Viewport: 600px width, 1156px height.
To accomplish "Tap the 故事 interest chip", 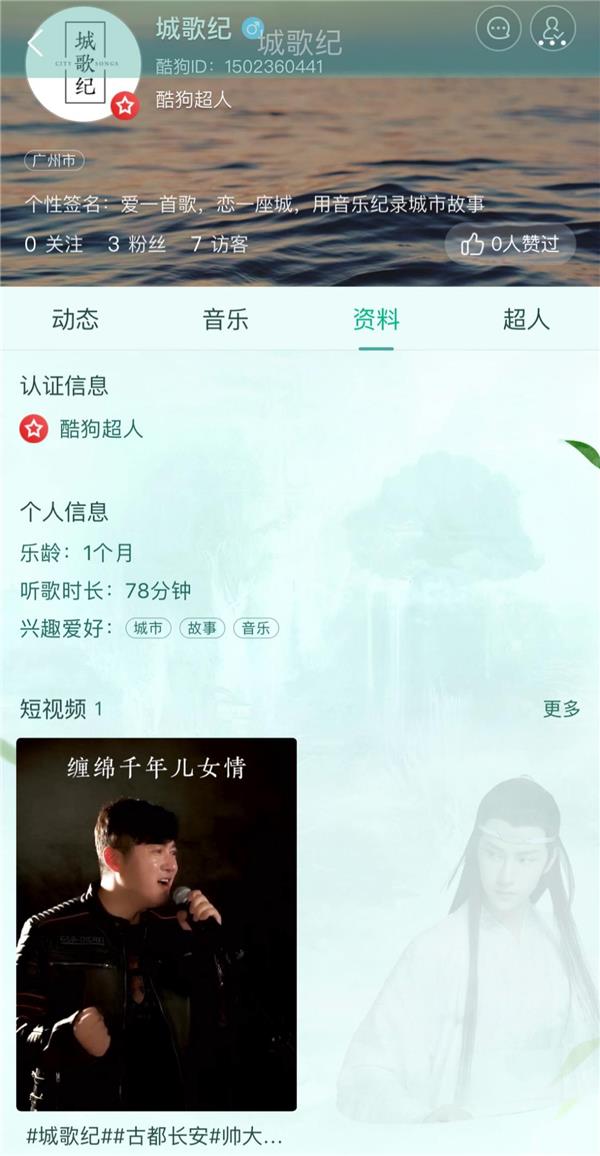I will click(x=202, y=629).
